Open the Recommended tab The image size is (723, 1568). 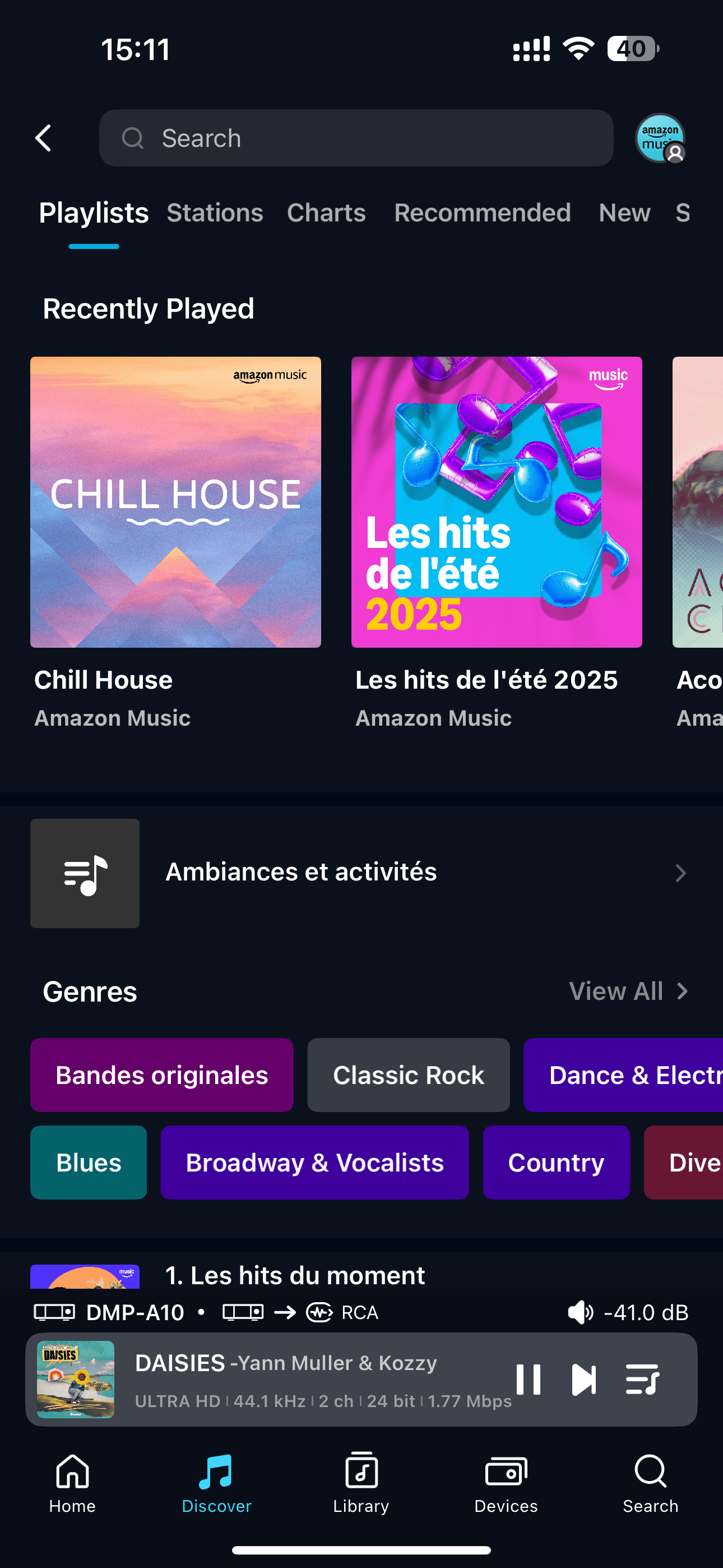coord(482,213)
